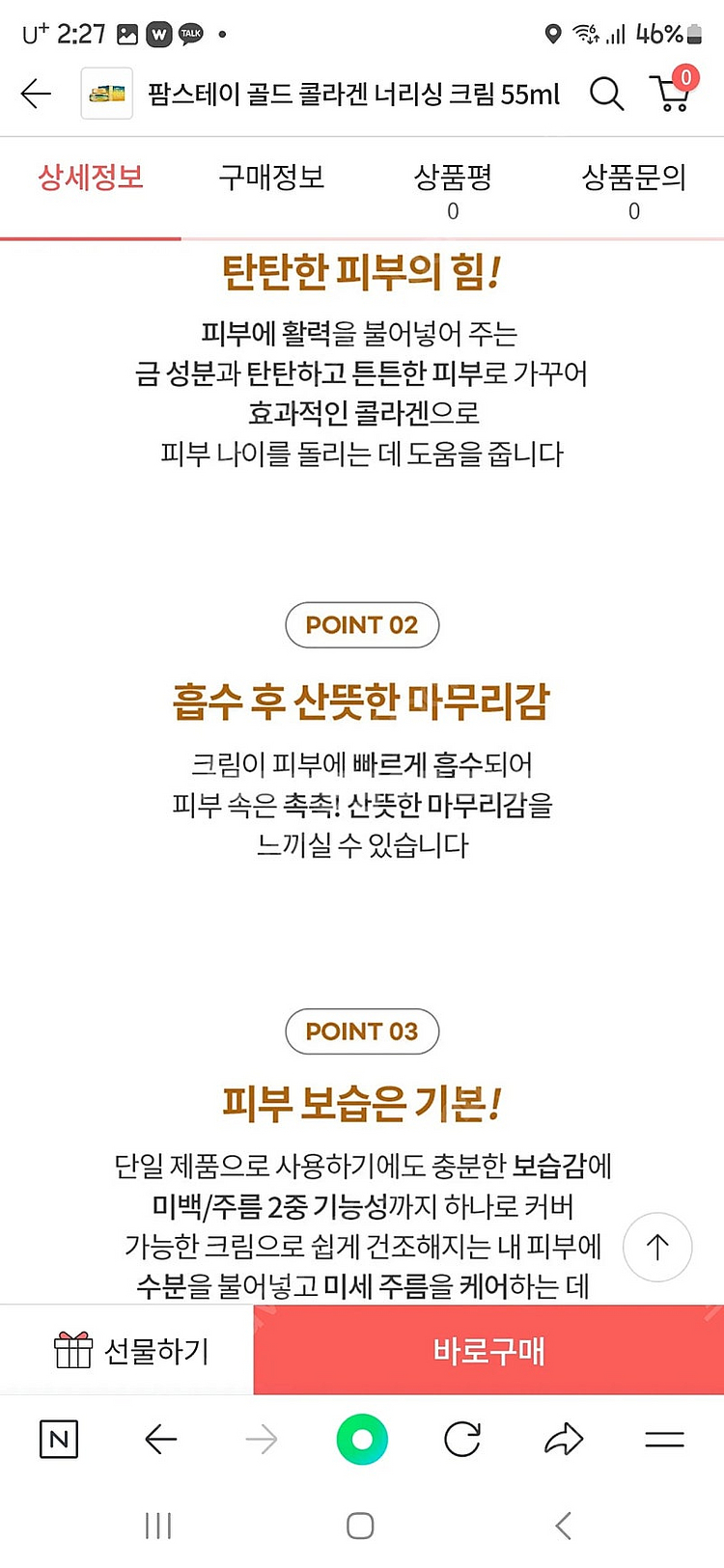The image size is (724, 1568).
Task: Open the browser menu with the hamburger icon
Action: (663, 1439)
